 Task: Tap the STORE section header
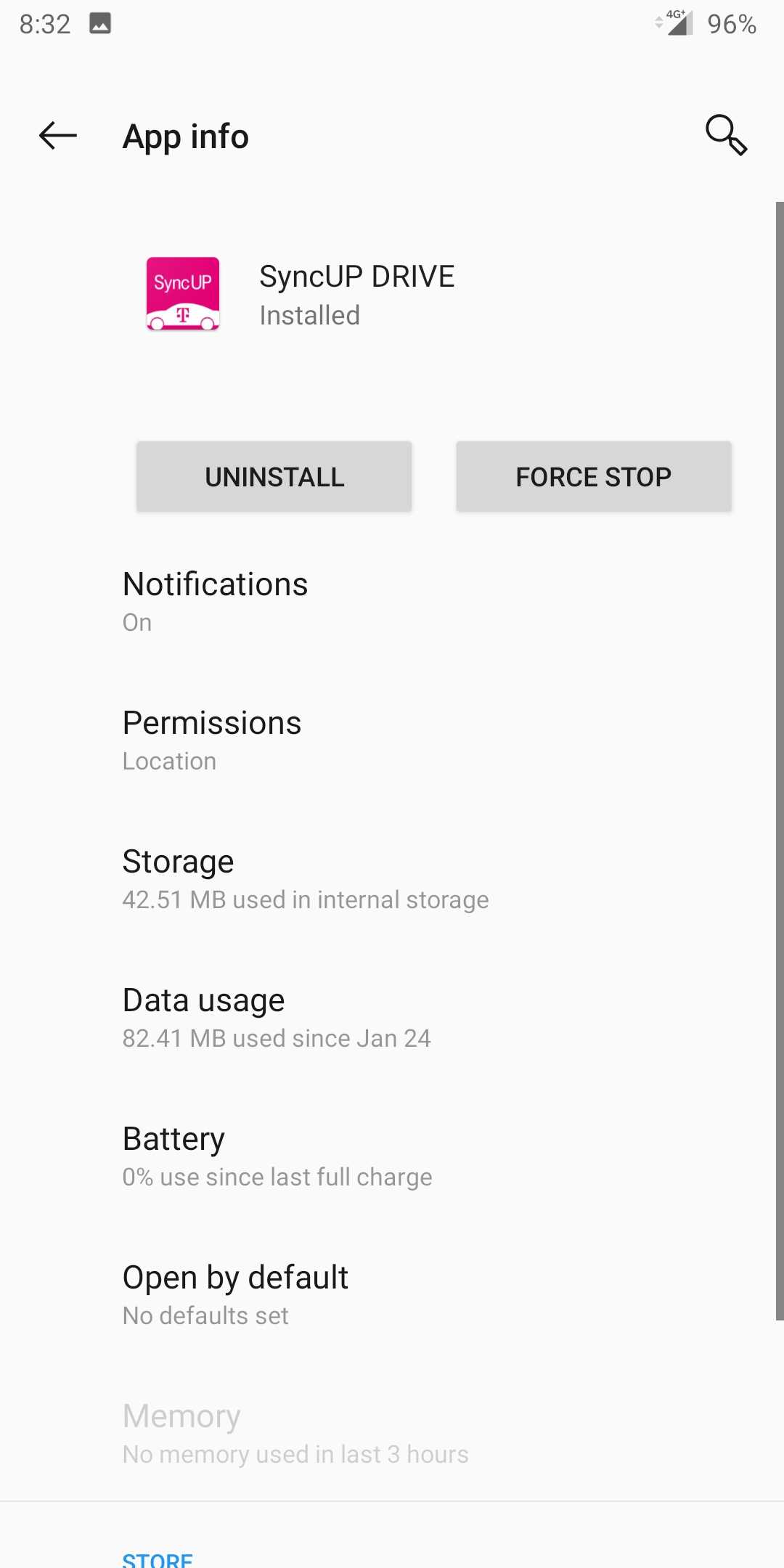(158, 1552)
